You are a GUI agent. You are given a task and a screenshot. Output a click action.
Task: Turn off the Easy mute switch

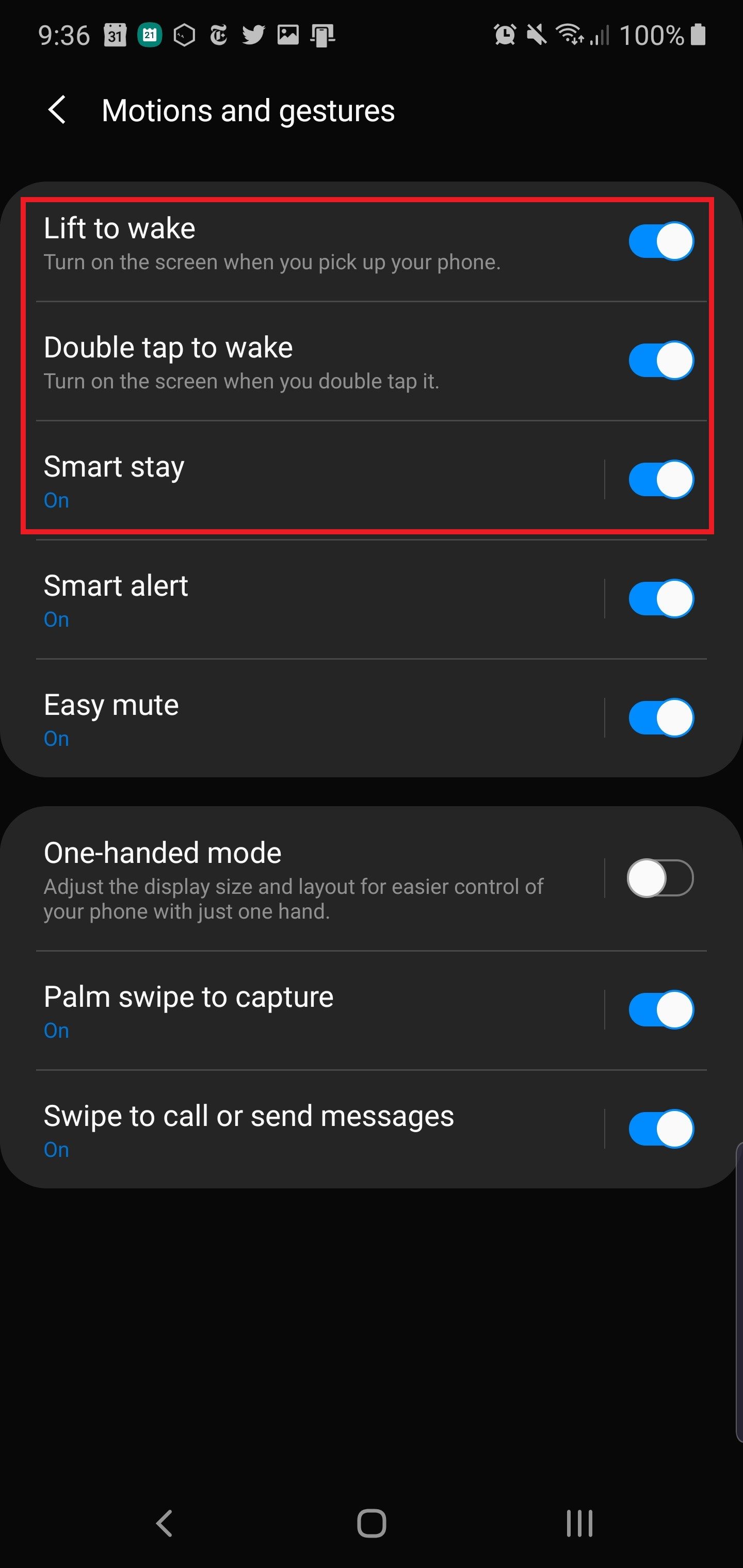pyautogui.click(x=661, y=717)
